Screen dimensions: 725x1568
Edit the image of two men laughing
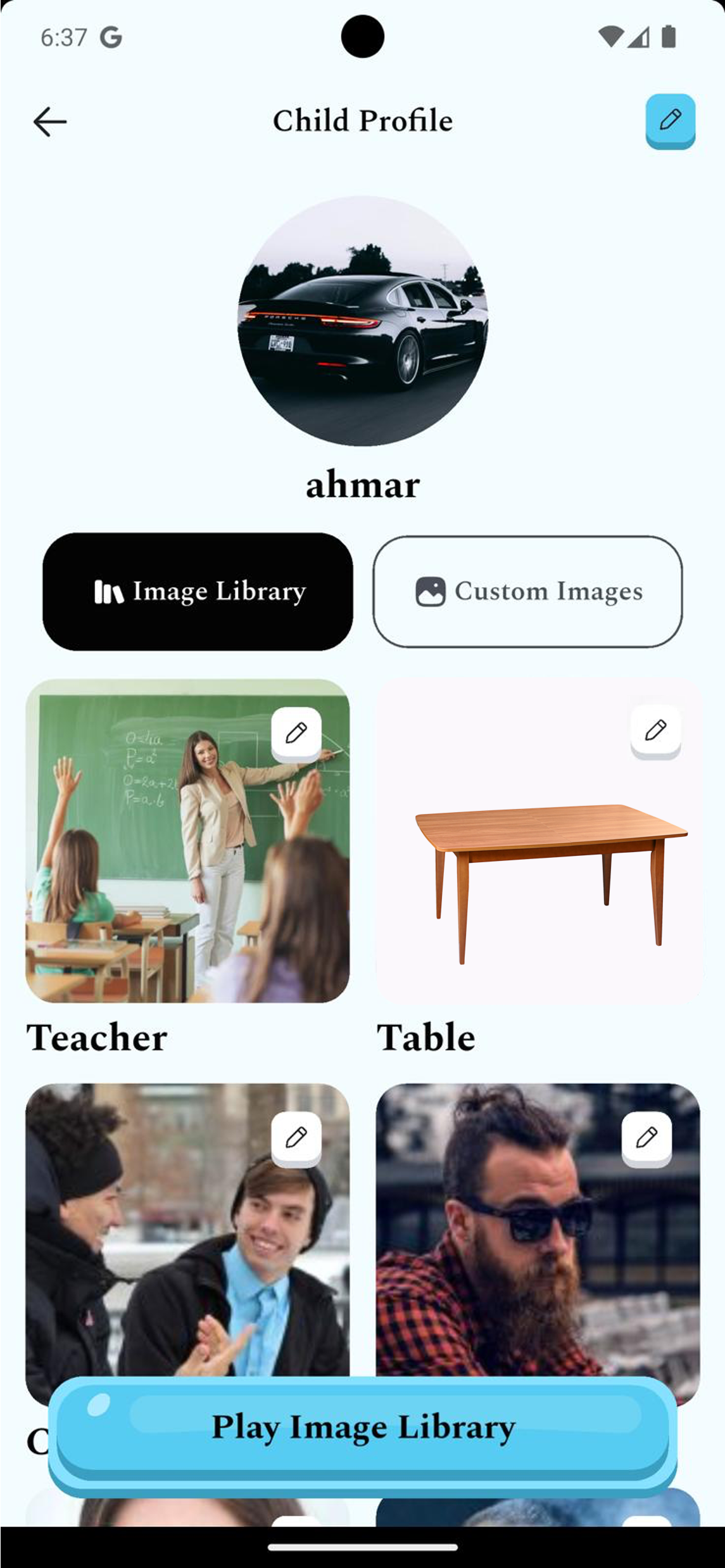coord(296,1138)
